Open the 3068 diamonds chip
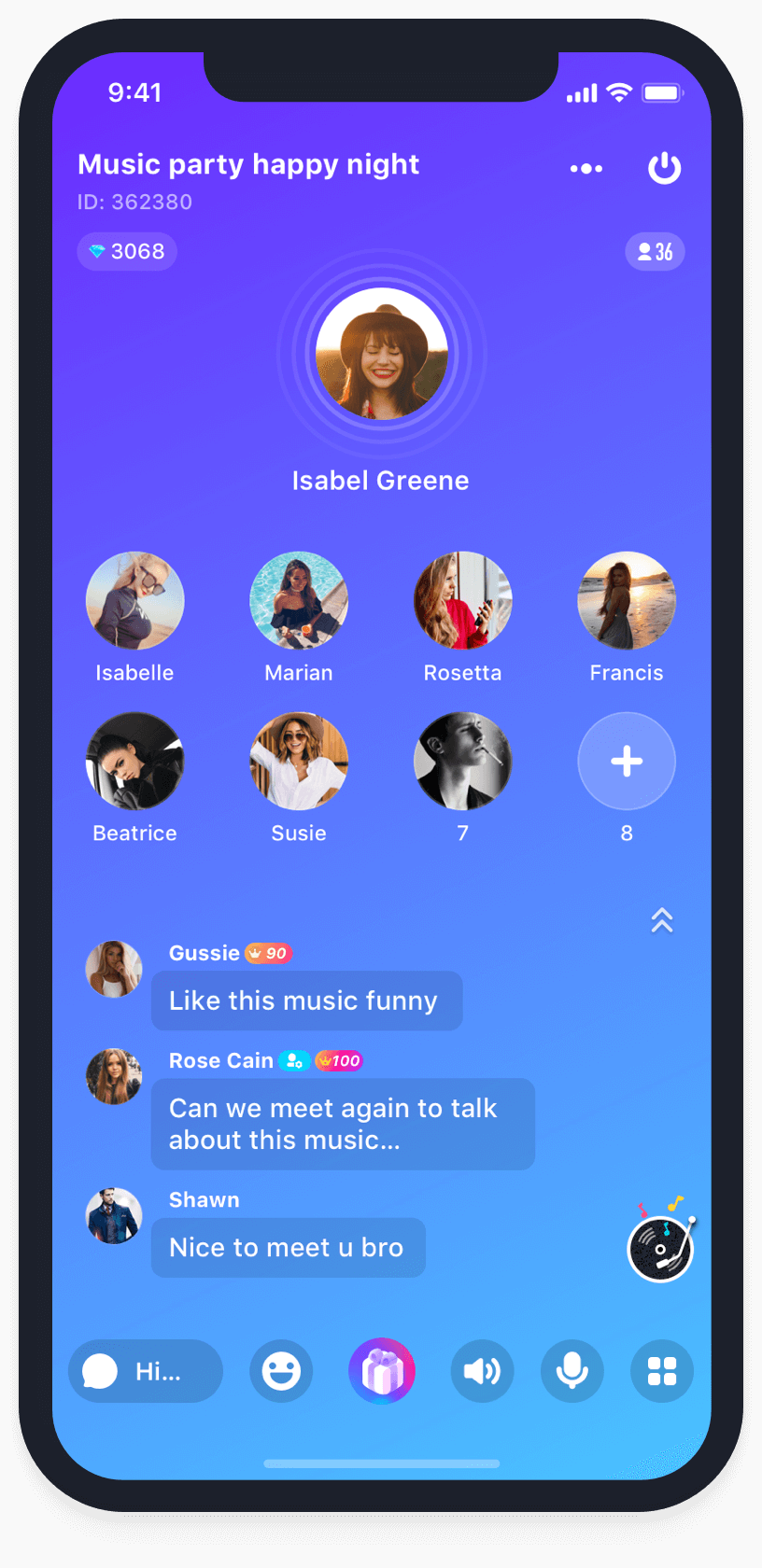The width and height of the screenshot is (762, 1568). (127, 252)
